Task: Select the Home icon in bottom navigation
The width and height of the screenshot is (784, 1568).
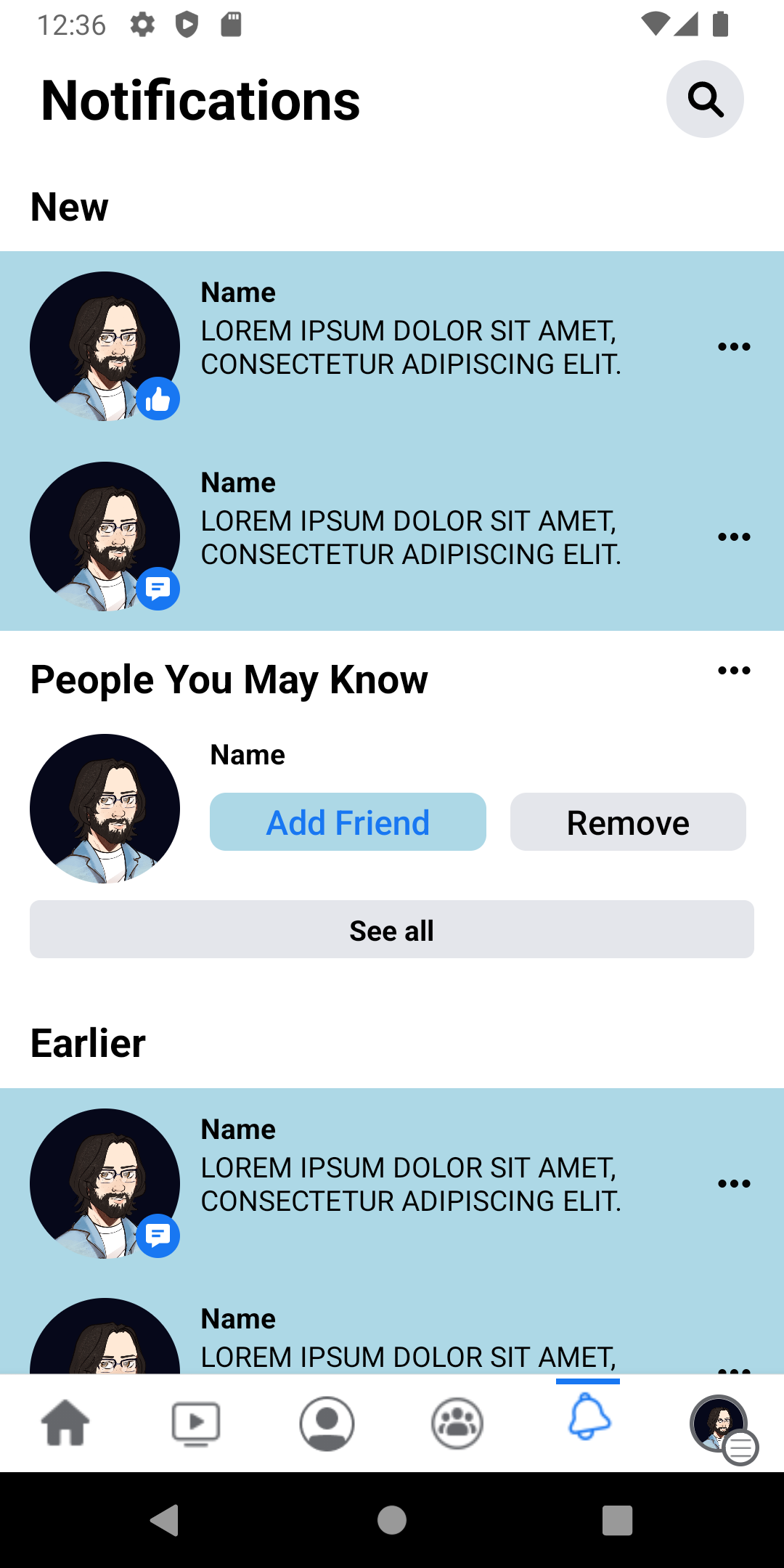Action: tap(65, 1423)
